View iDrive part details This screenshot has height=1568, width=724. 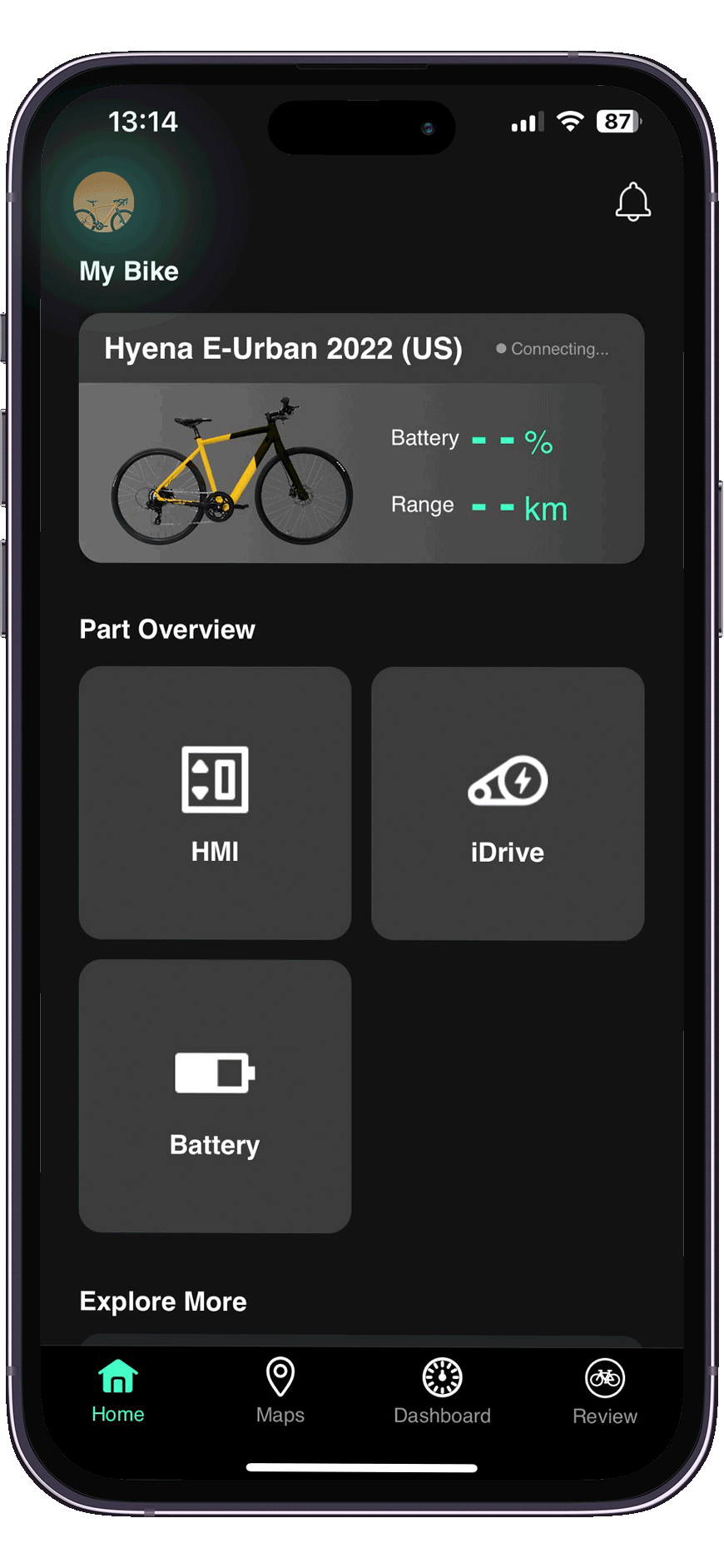[508, 804]
